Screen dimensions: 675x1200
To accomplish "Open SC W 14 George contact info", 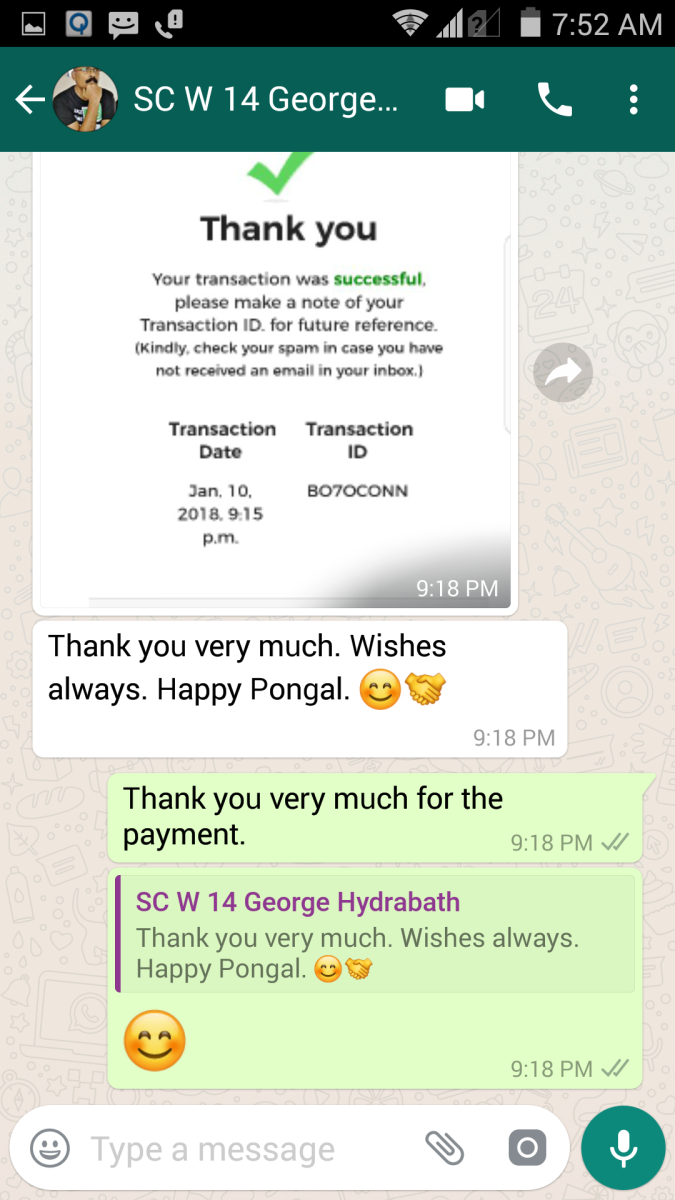I will (x=265, y=100).
